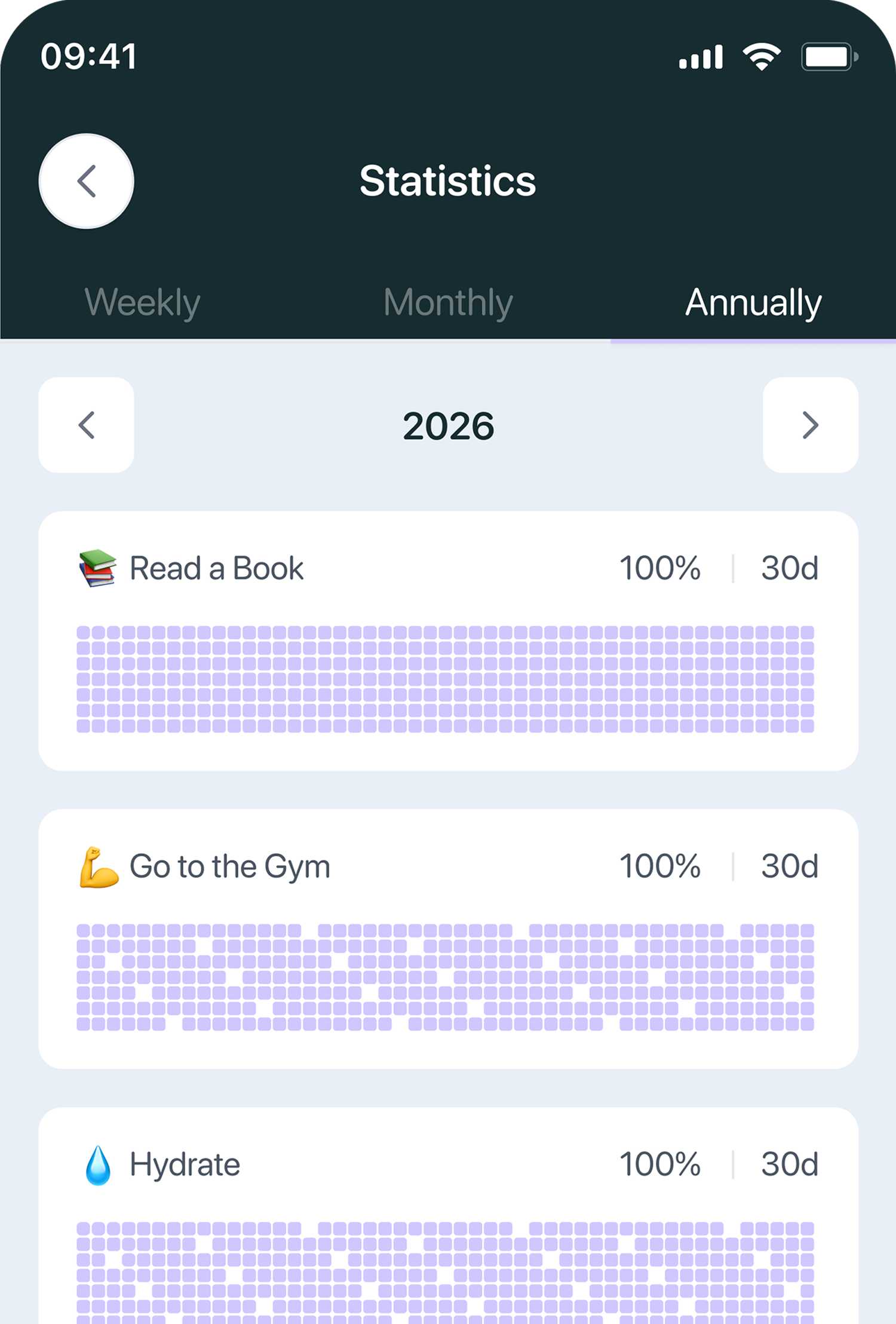
Task: Go back from the Statistics screen
Action: coord(86,181)
